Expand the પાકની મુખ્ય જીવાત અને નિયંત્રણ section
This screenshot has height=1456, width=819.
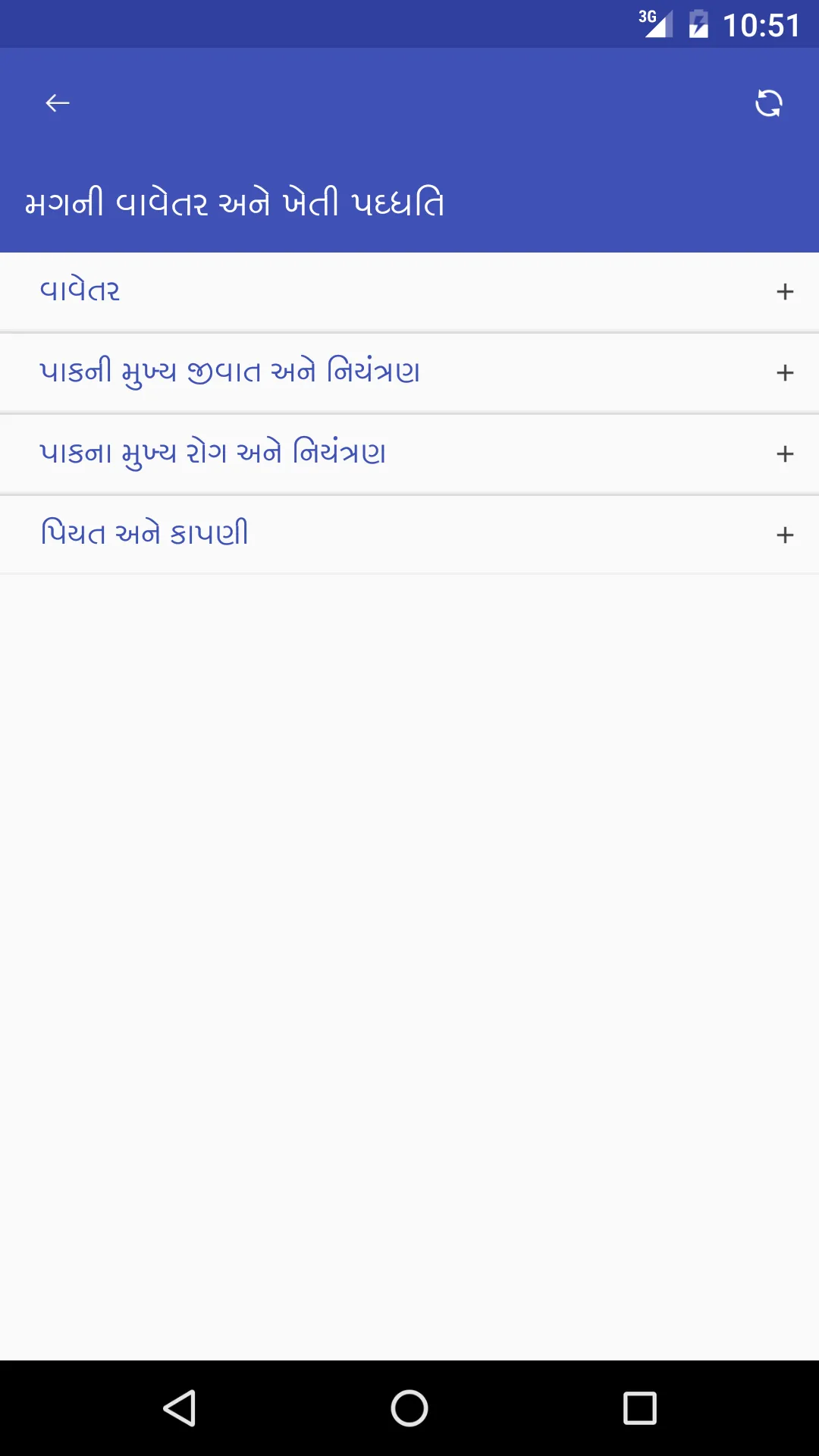785,372
